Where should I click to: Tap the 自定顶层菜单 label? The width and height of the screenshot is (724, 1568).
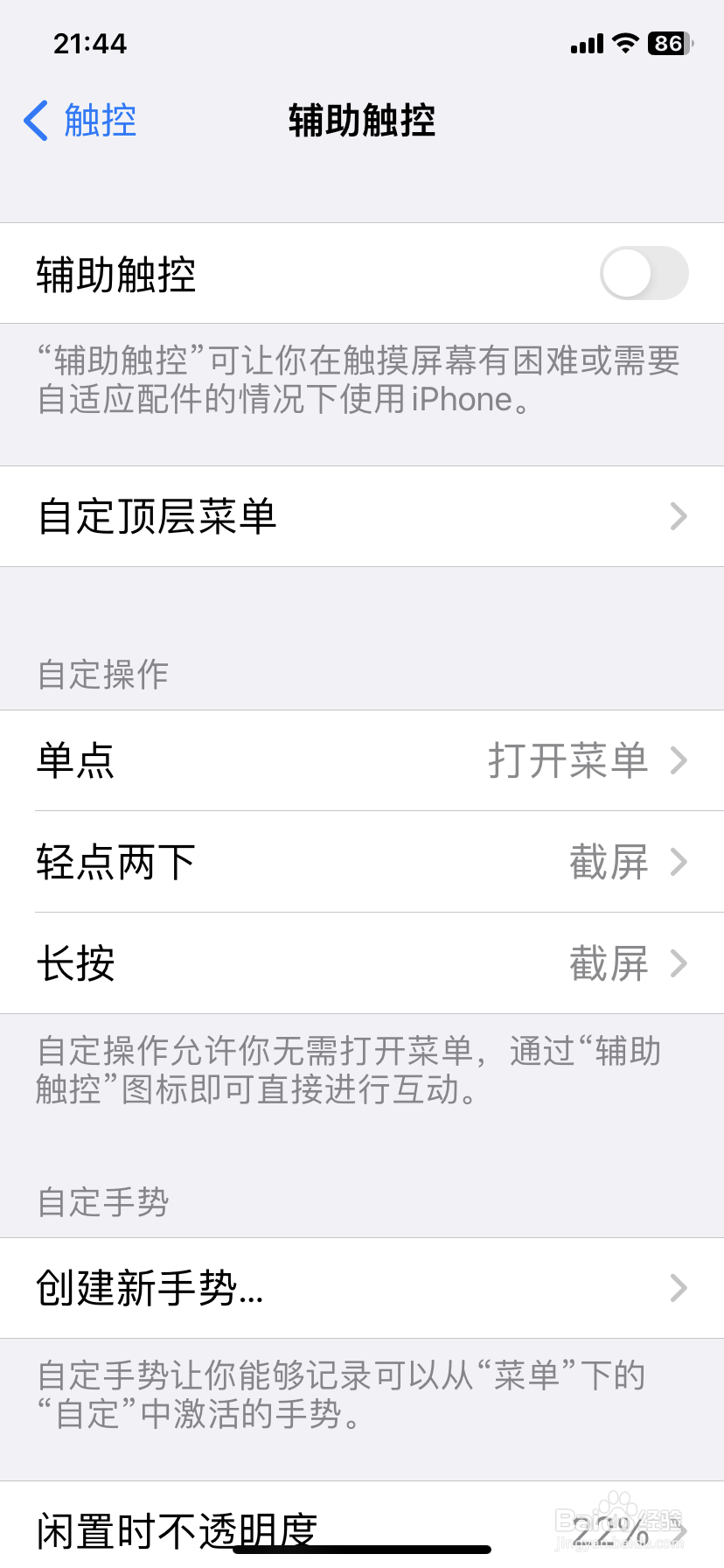click(x=156, y=516)
